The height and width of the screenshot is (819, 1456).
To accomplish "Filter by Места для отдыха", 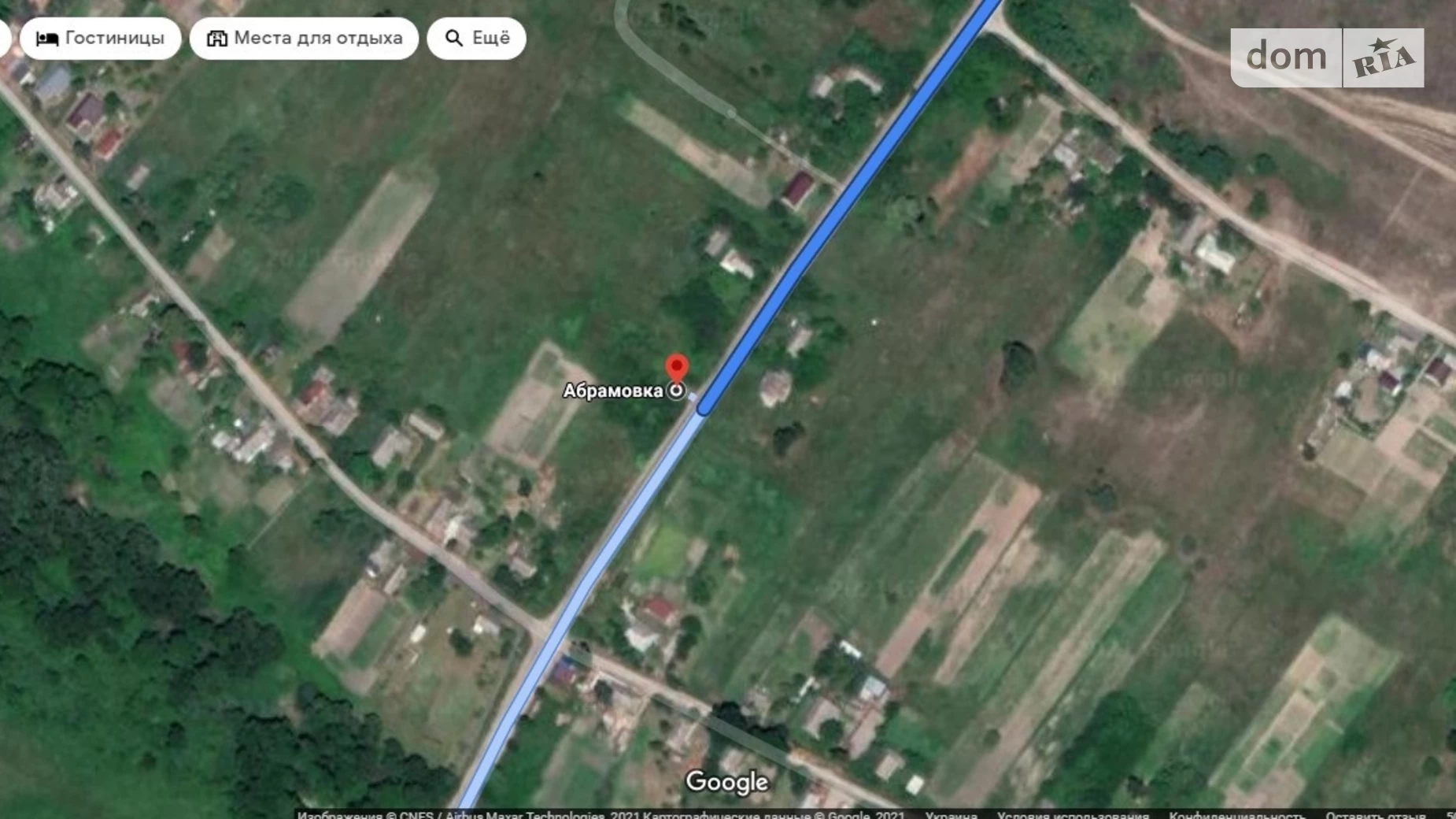I will tap(304, 38).
